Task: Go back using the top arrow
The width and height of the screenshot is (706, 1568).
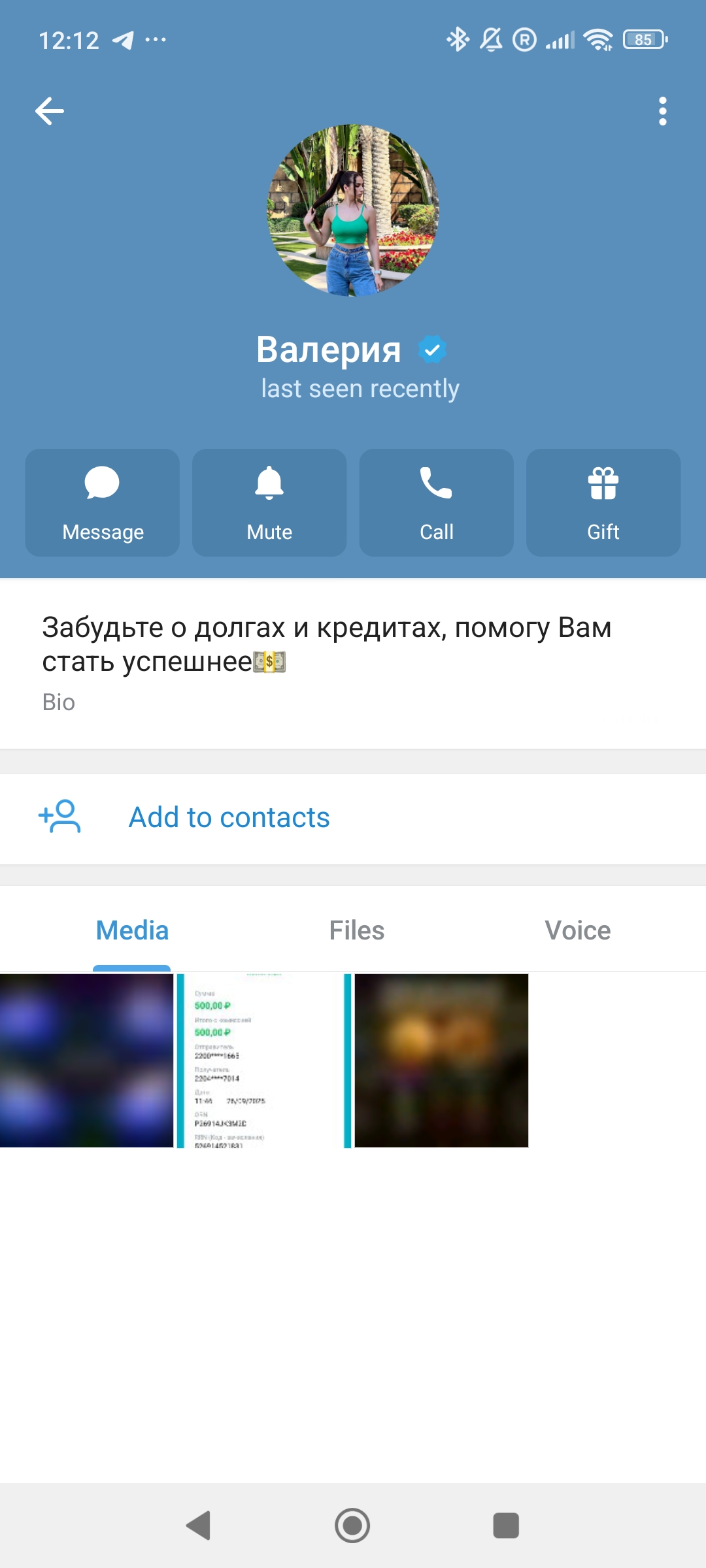Action: [50, 111]
